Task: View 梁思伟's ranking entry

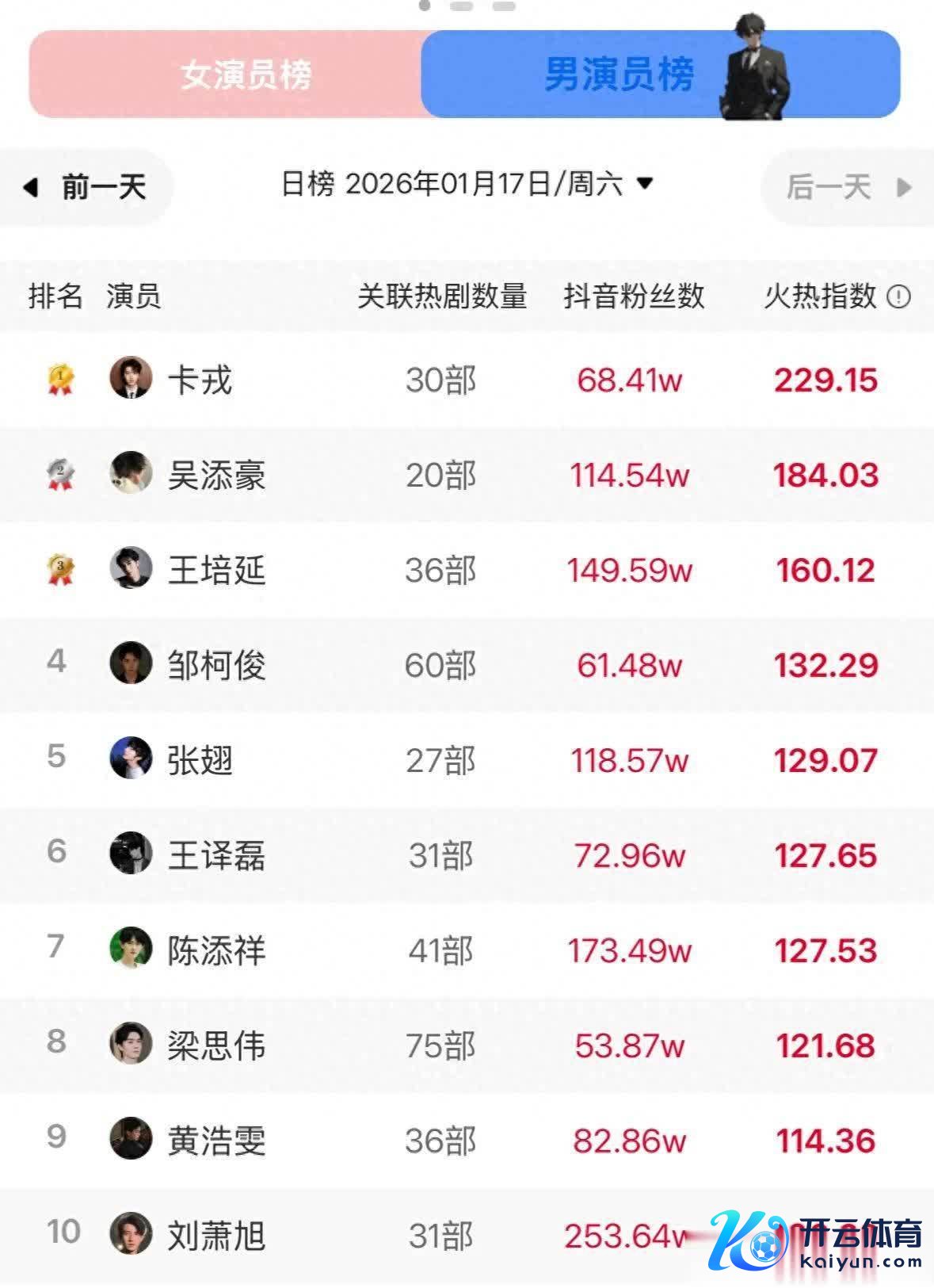Action: (x=215, y=1045)
